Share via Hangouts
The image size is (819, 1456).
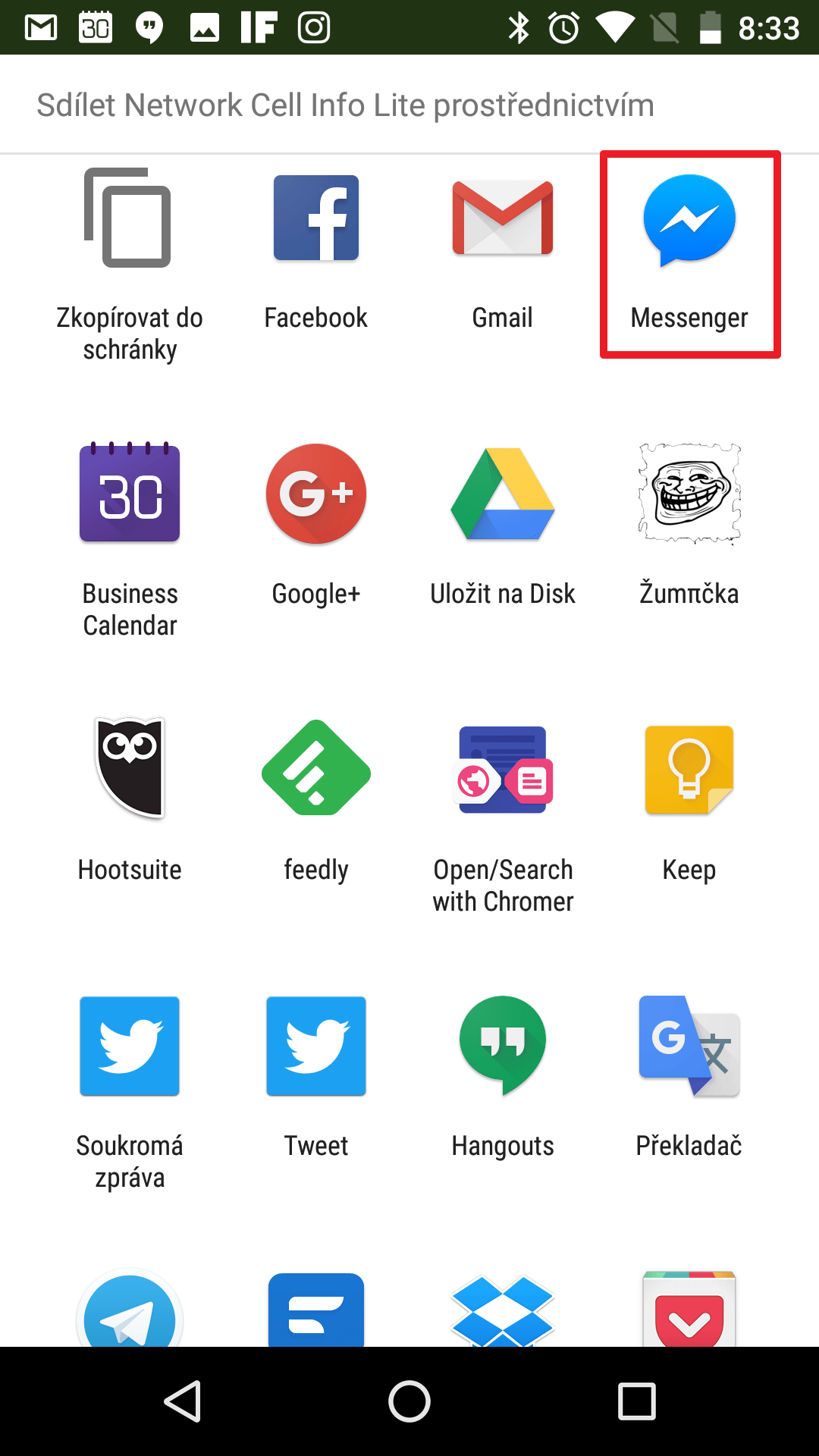tap(503, 1078)
